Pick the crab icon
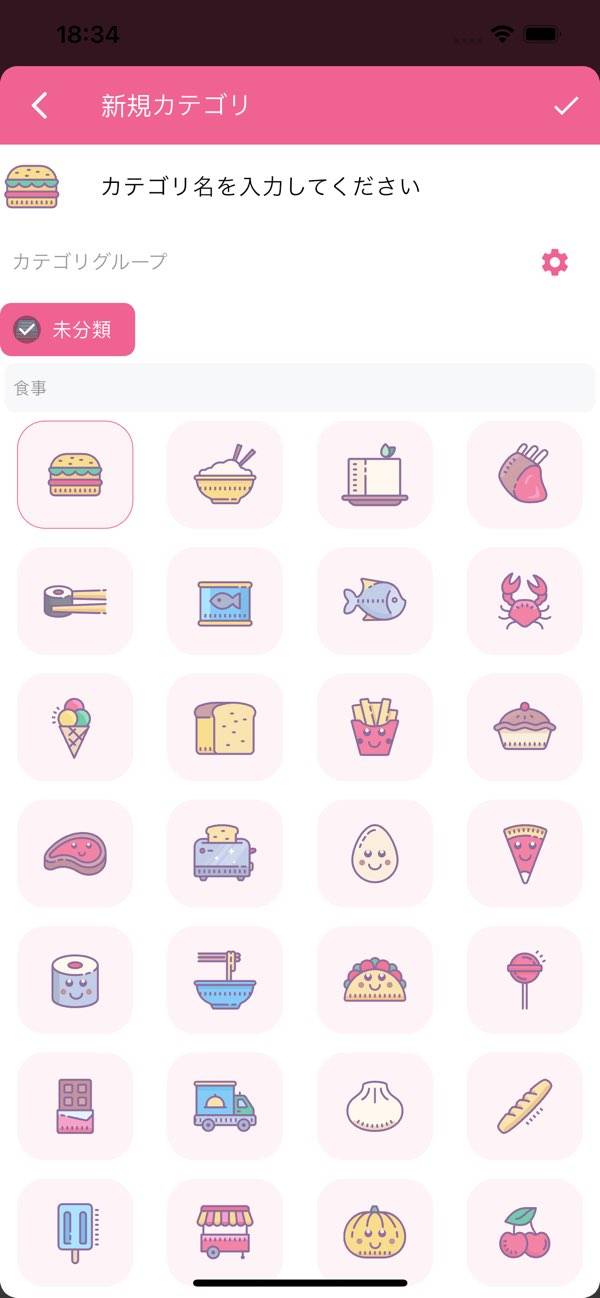Screen dimensions: 600x1298 click(525, 601)
